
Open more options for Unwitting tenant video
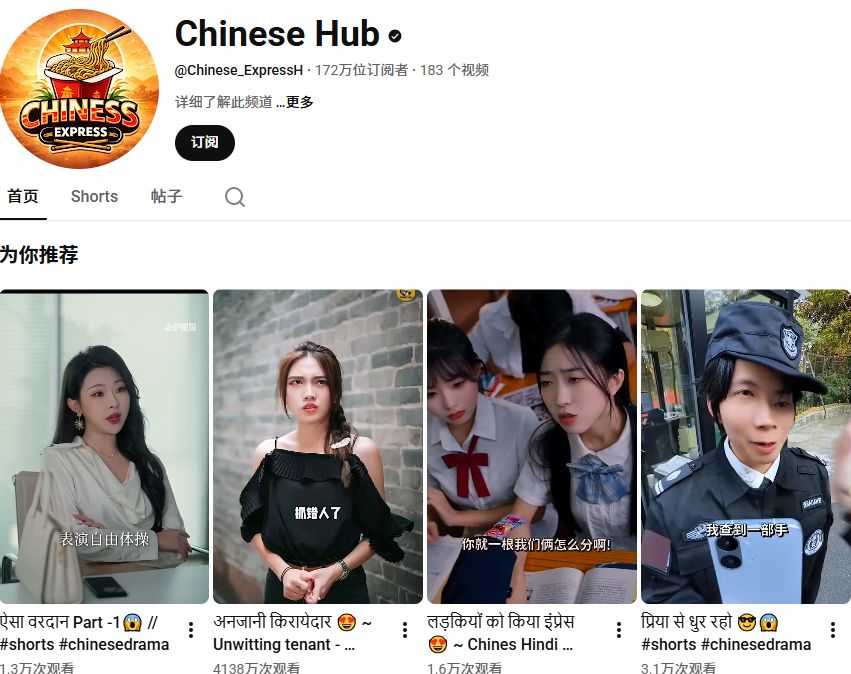click(405, 630)
